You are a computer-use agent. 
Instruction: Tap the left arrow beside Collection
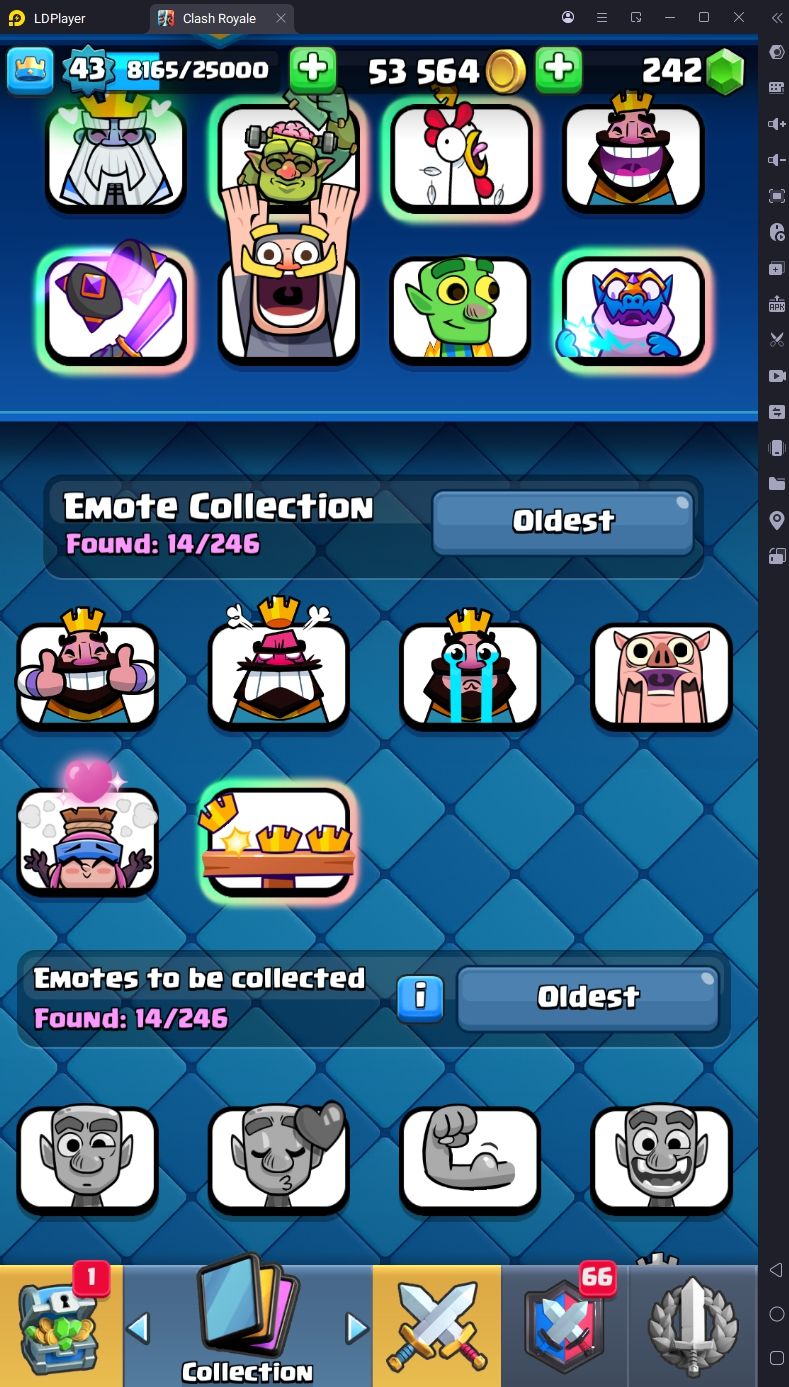coord(139,1328)
